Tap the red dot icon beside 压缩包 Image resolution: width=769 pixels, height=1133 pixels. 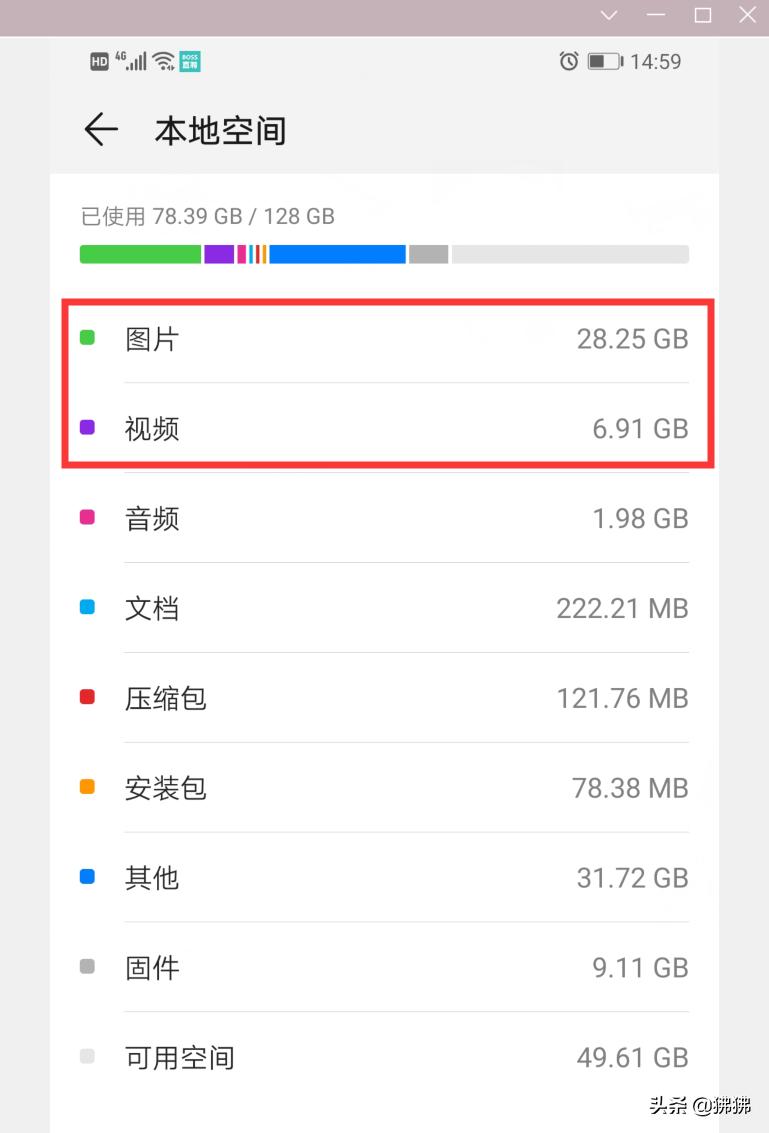pos(87,697)
